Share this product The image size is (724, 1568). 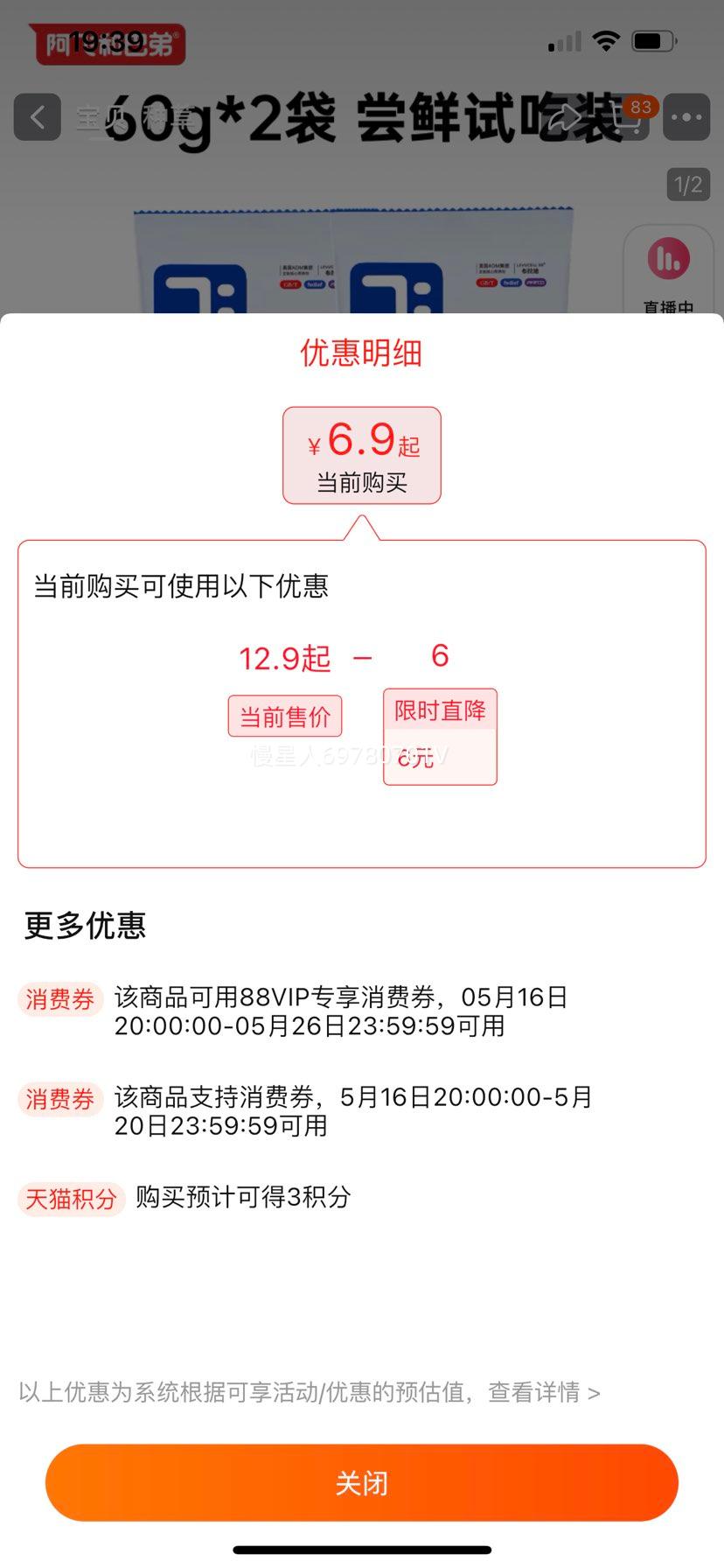[567, 117]
